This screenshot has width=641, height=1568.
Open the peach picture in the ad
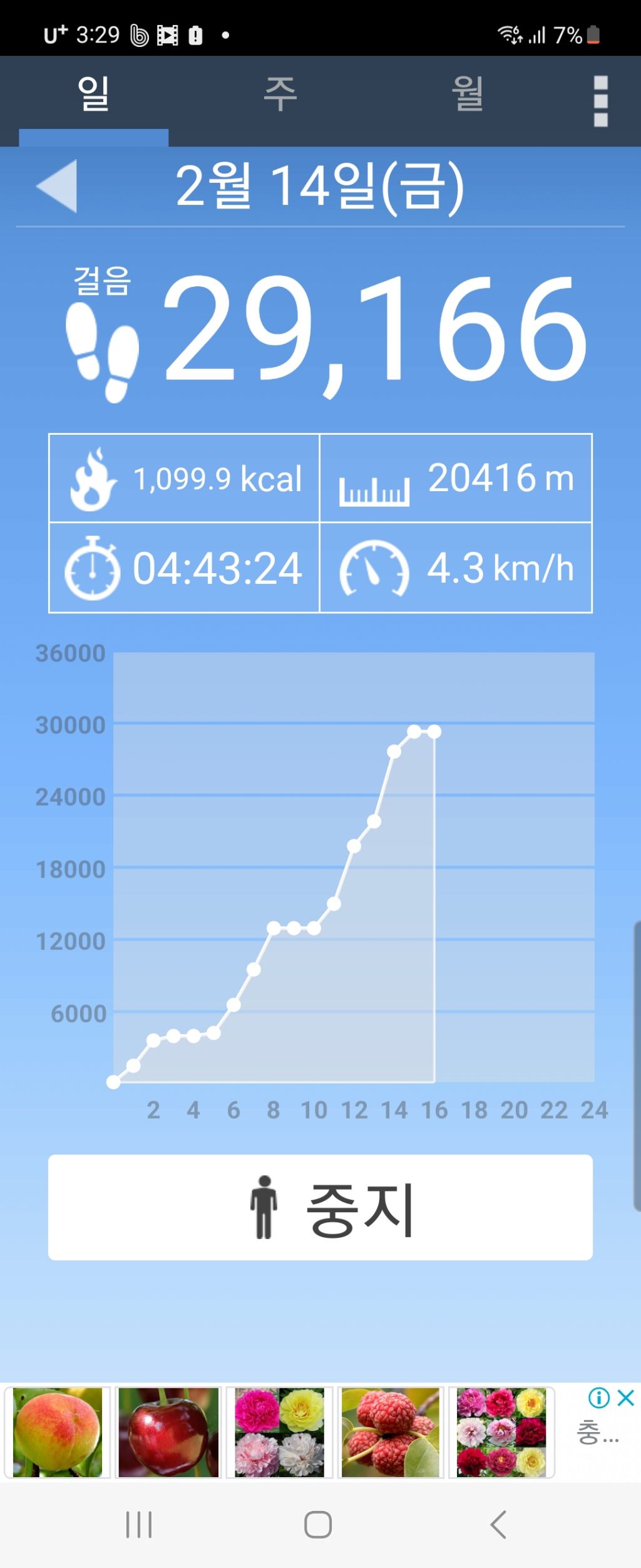pyautogui.click(x=58, y=1433)
